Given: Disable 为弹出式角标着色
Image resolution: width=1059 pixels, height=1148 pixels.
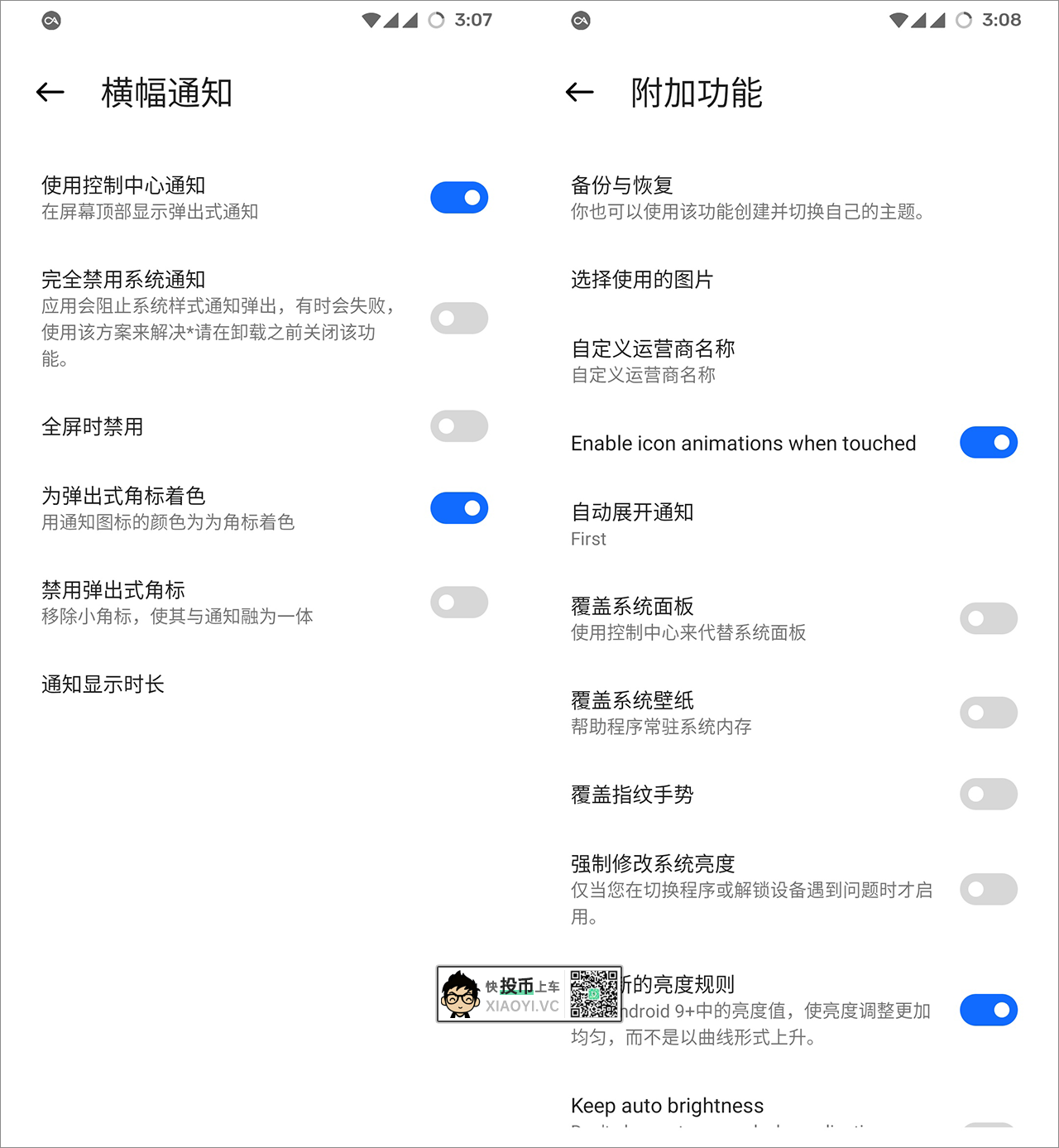Looking at the screenshot, I should tap(459, 508).
